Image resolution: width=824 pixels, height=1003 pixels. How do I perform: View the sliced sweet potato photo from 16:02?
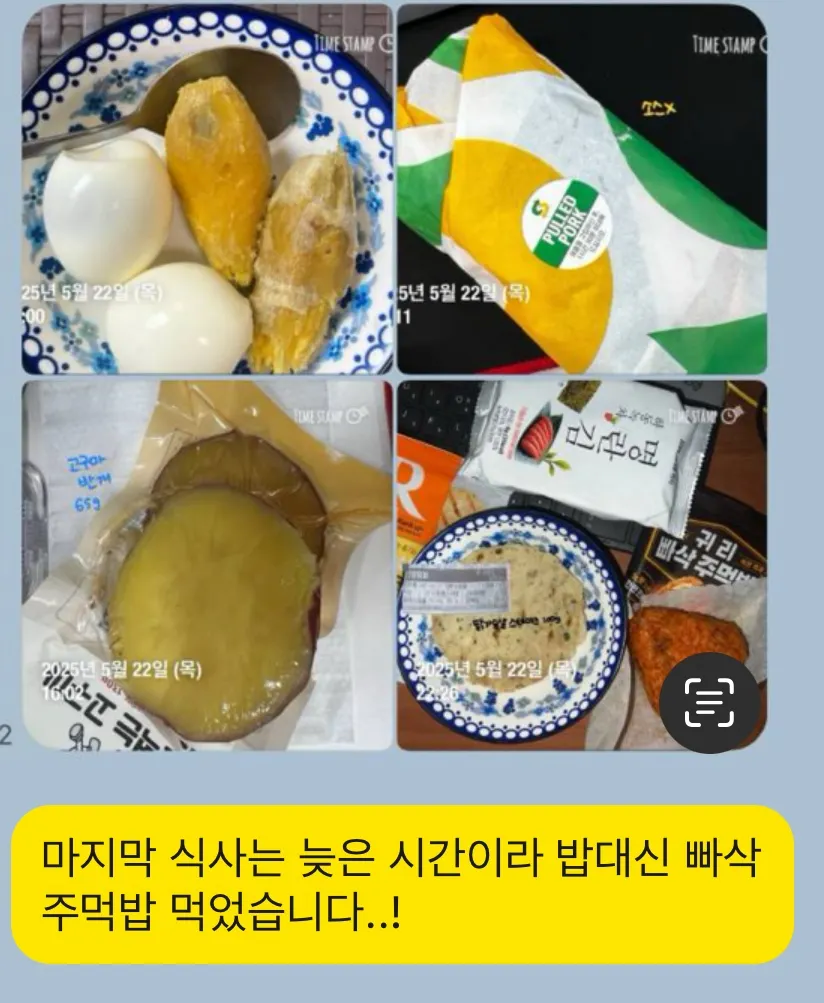[207, 564]
